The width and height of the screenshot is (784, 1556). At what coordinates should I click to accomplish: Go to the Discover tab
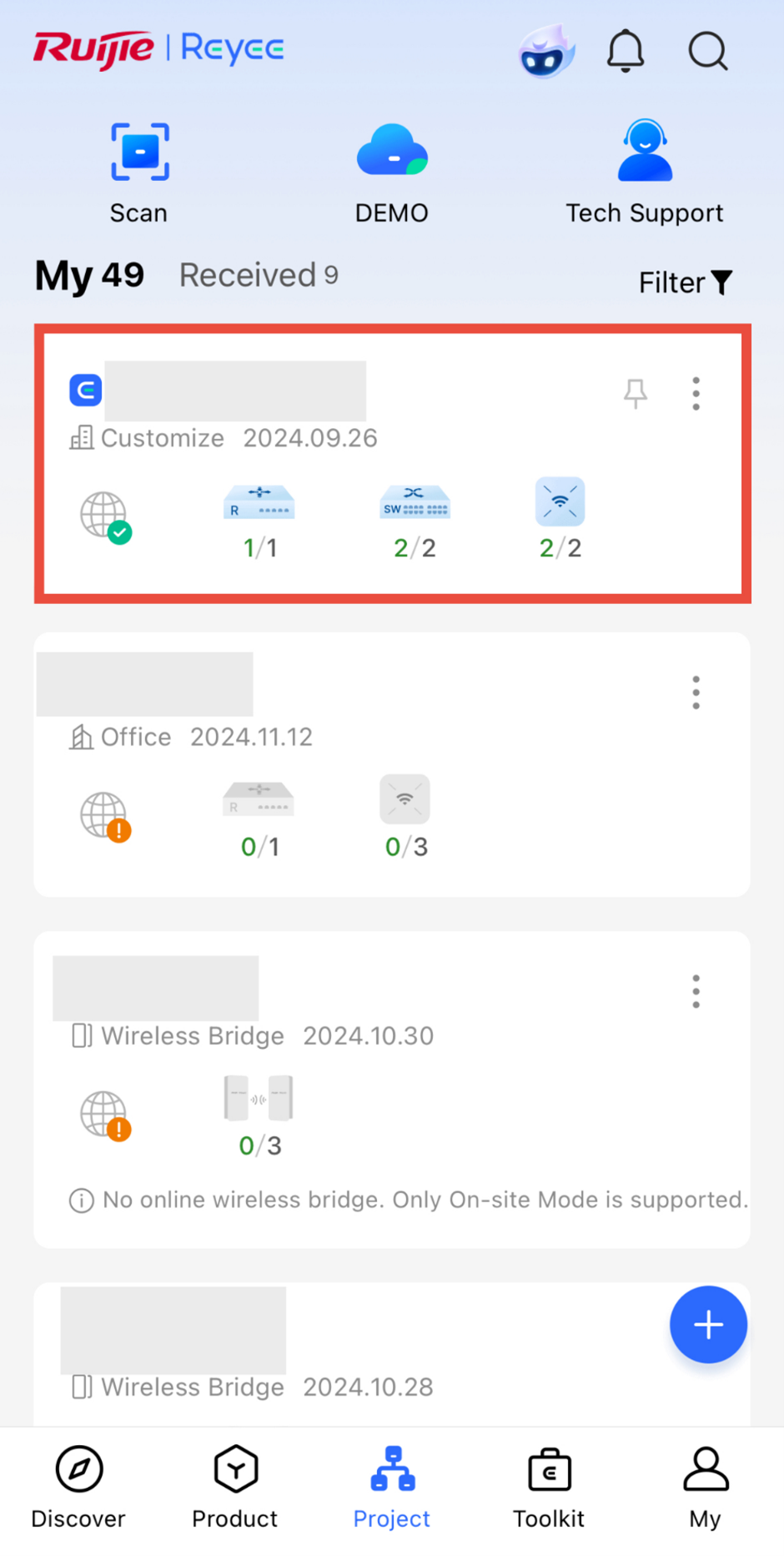[78, 1488]
